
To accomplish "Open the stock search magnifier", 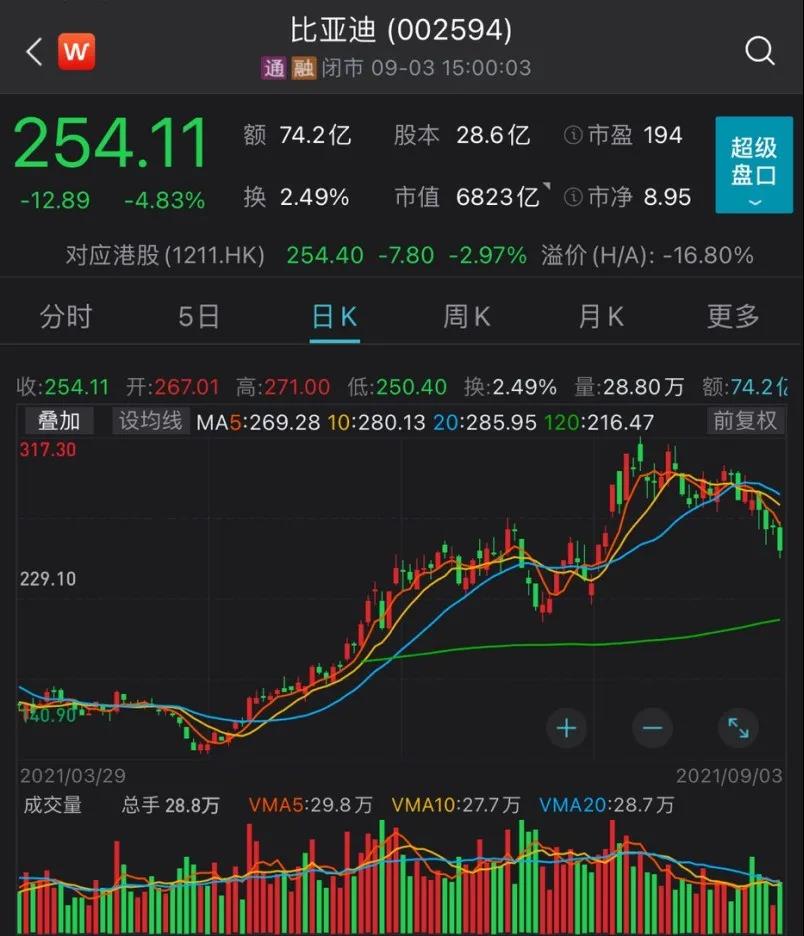I will coord(760,51).
